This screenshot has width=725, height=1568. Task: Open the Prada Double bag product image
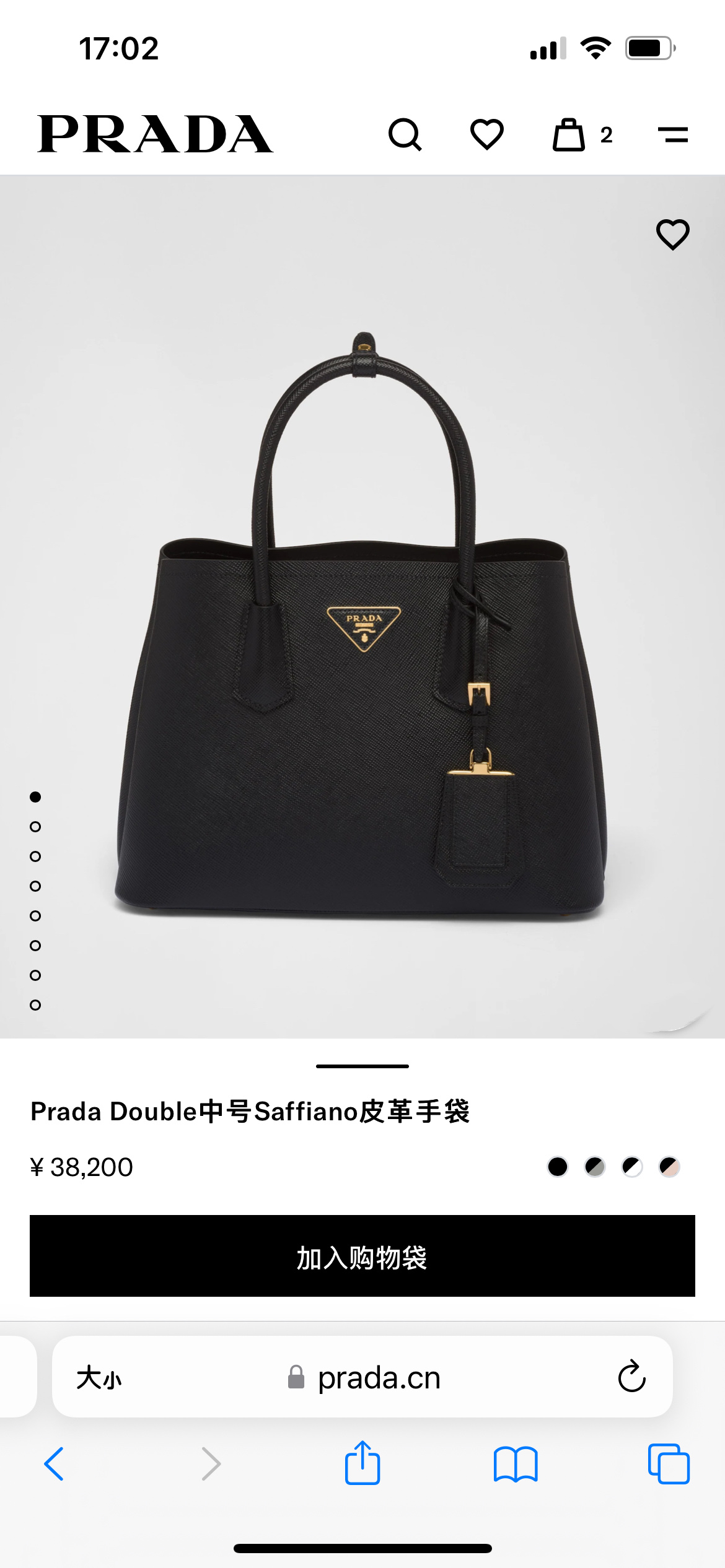[362, 650]
